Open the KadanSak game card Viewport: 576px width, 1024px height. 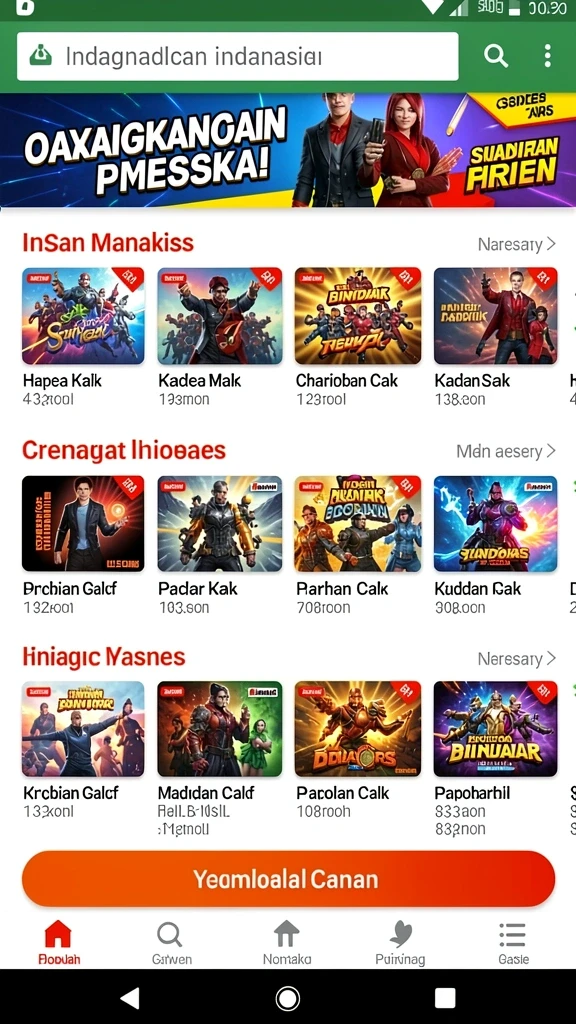point(496,336)
